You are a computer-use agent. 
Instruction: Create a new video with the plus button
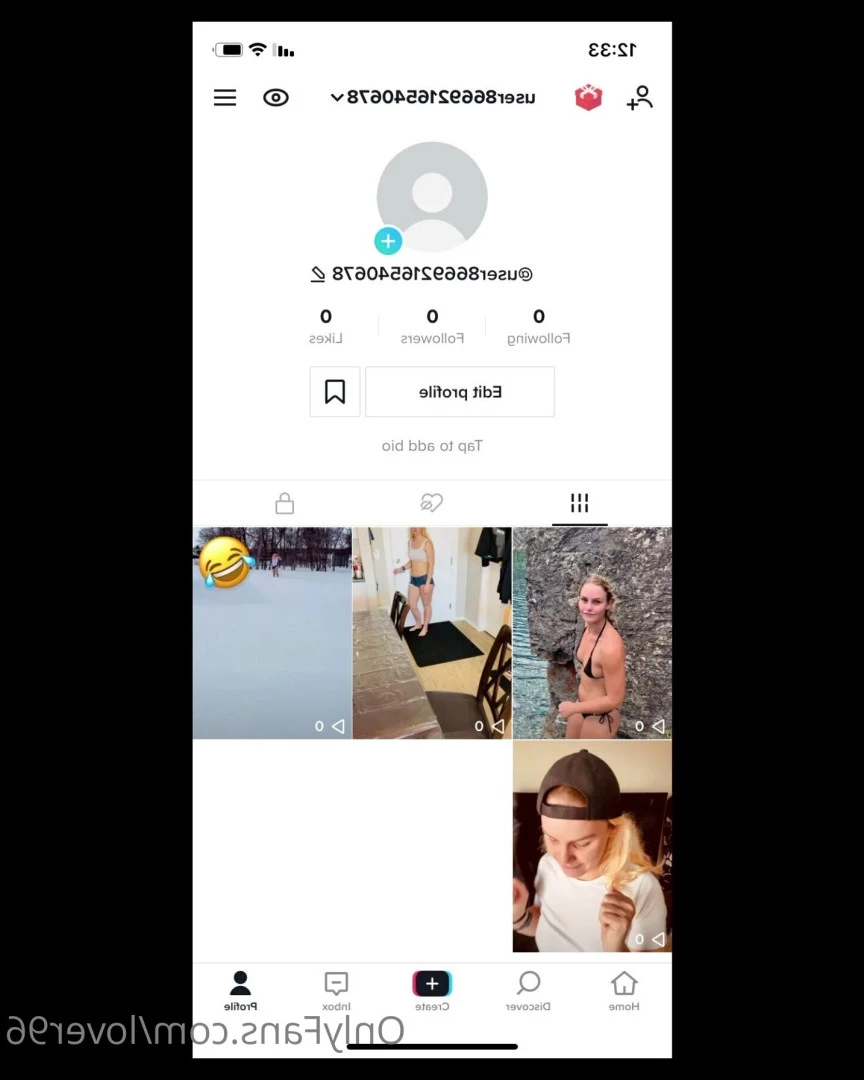432,986
